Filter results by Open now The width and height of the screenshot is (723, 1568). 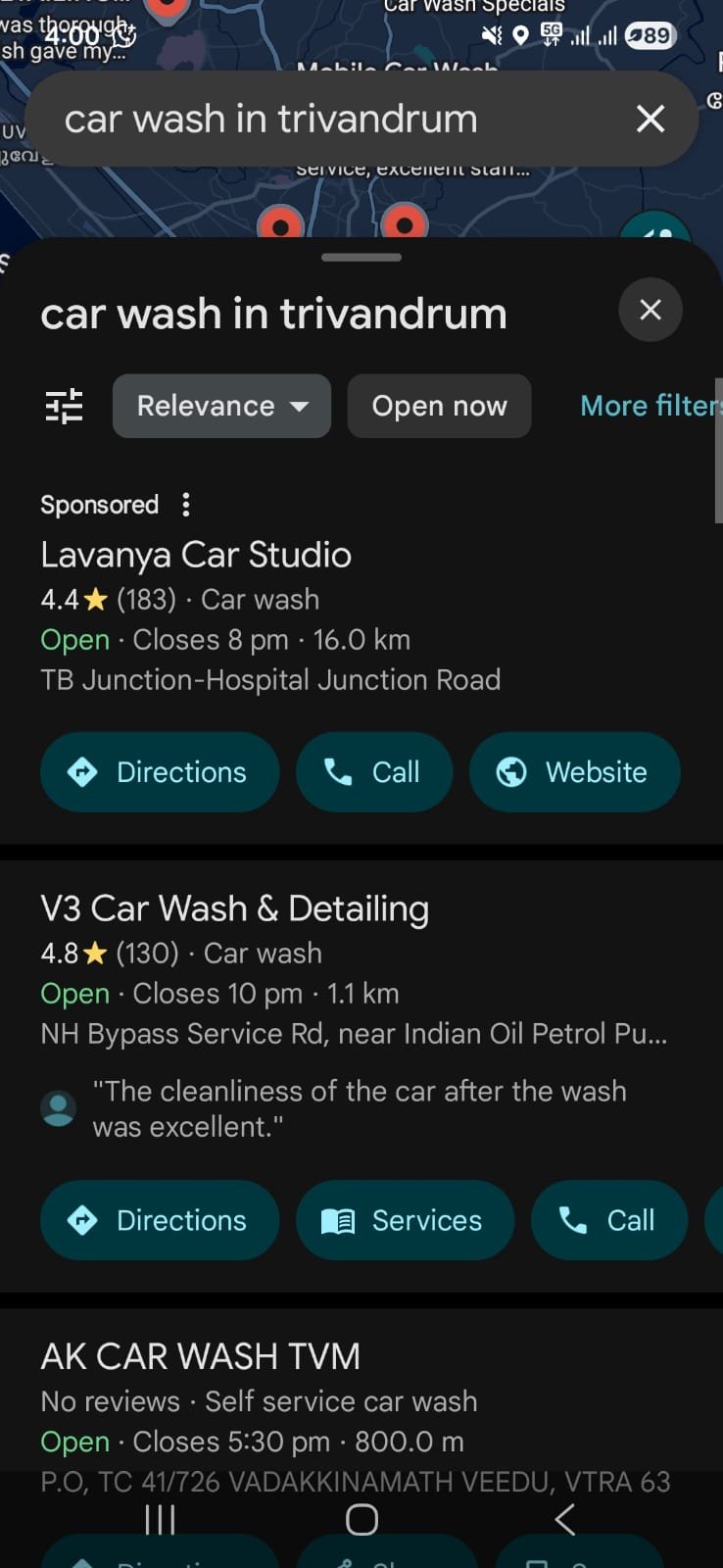(439, 406)
